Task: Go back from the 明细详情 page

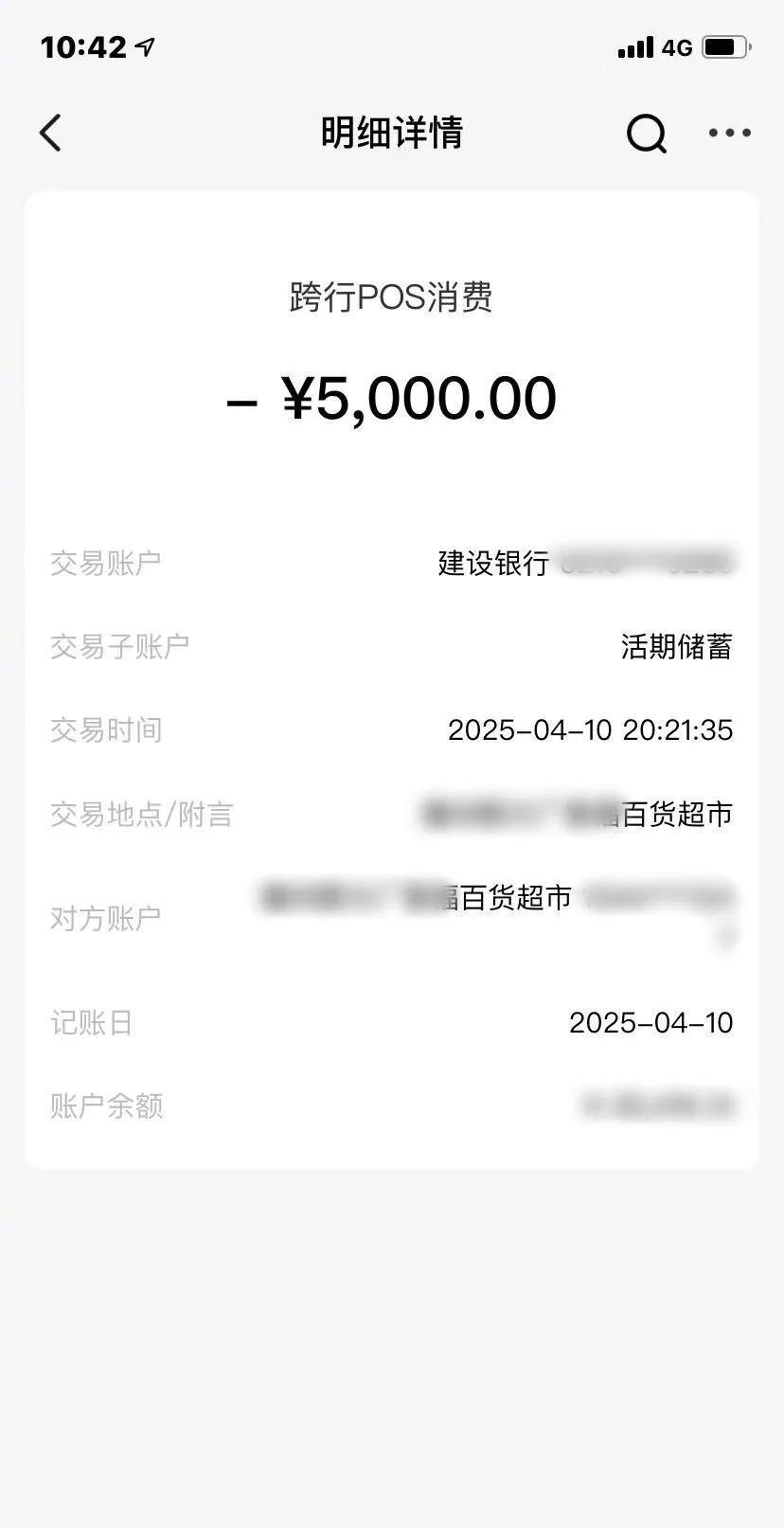Action: [x=51, y=133]
